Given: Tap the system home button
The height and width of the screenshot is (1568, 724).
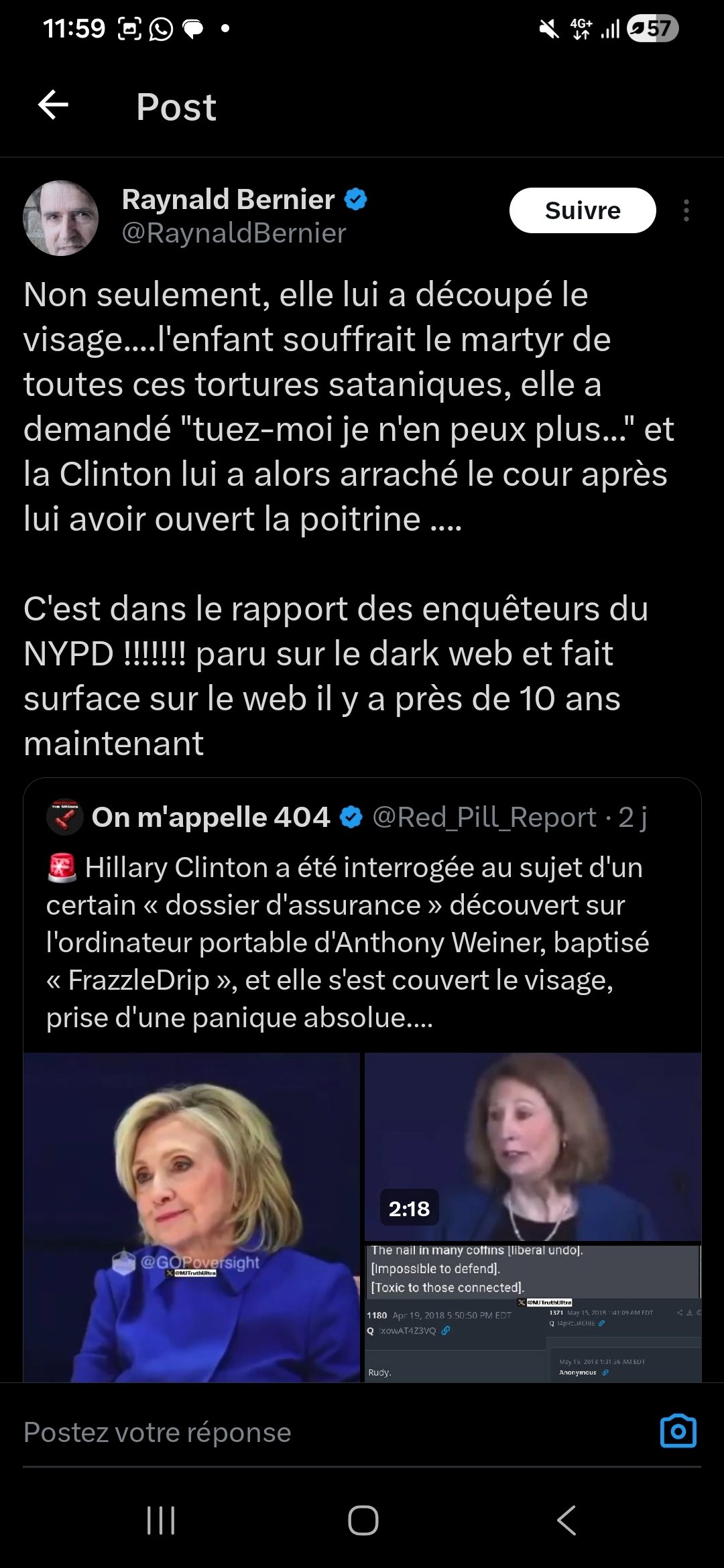Looking at the screenshot, I should [363, 1520].
